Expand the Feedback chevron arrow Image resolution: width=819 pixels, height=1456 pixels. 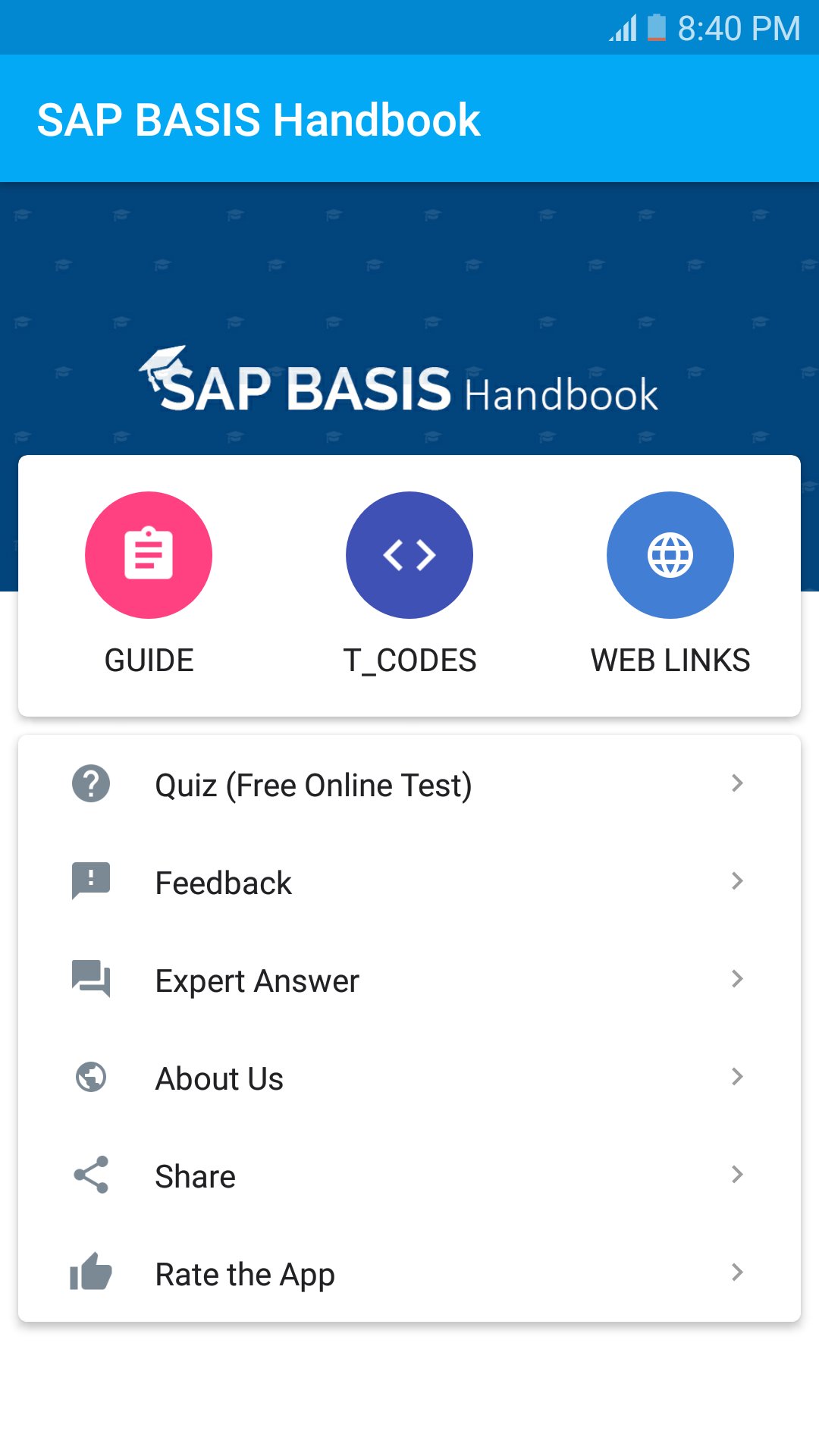[x=736, y=881]
